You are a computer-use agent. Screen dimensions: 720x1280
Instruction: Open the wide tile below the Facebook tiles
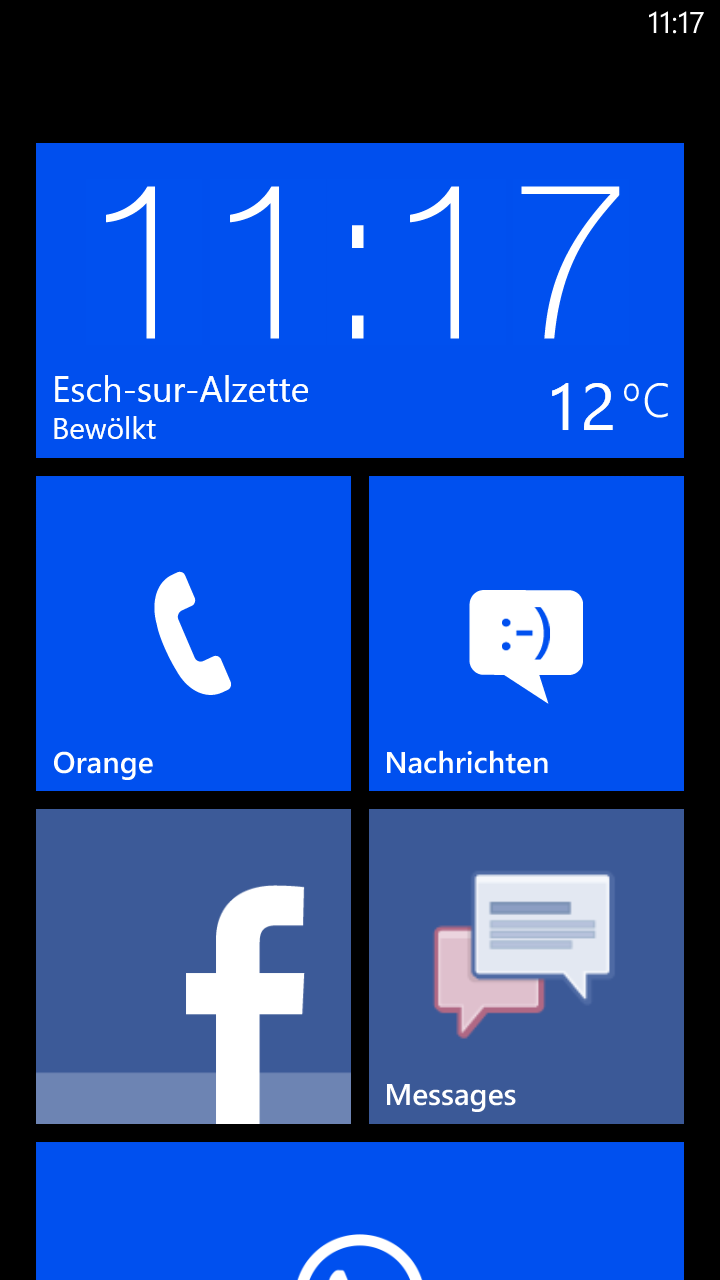(360, 1211)
